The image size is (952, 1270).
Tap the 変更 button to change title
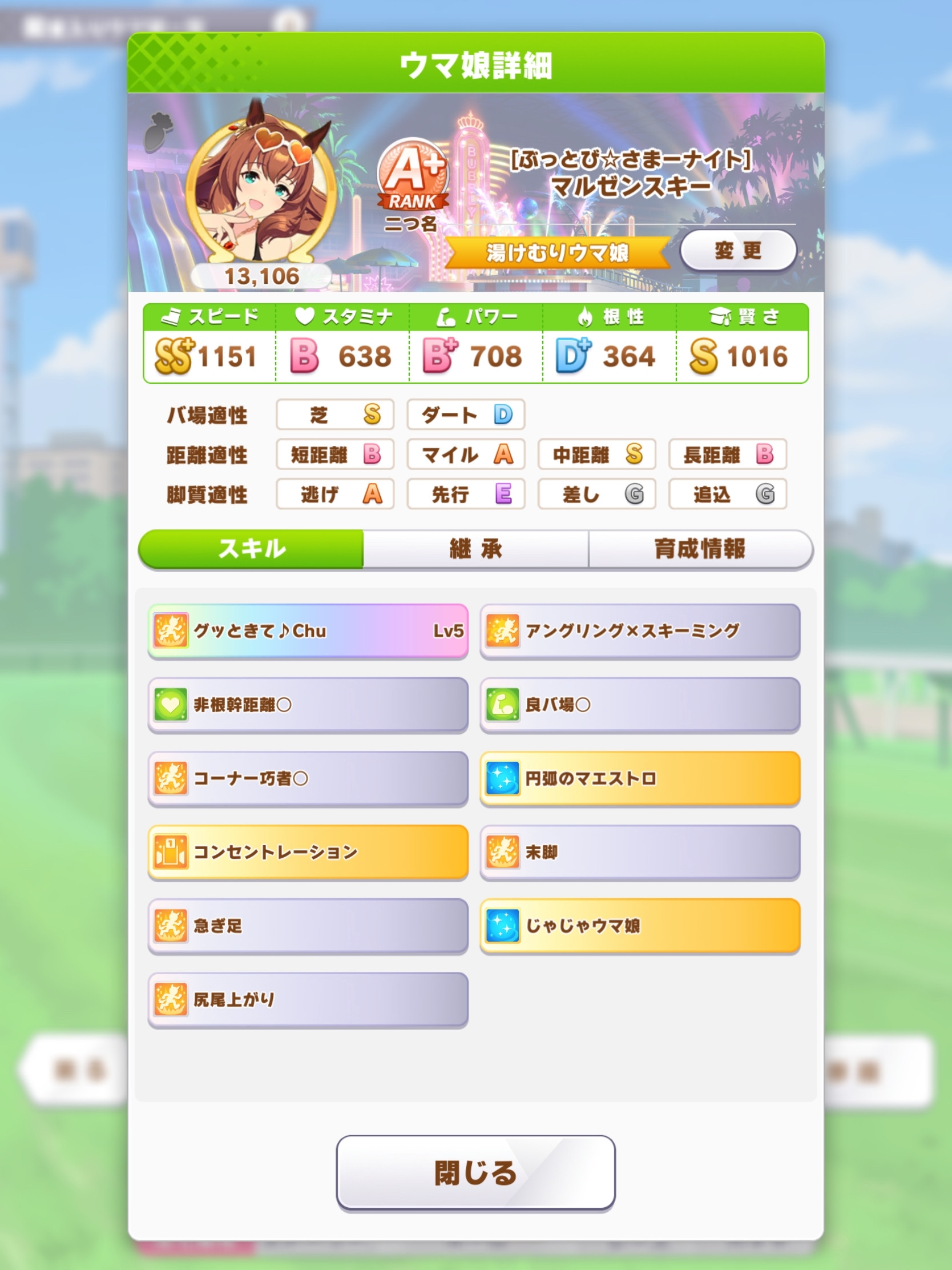pos(738,250)
